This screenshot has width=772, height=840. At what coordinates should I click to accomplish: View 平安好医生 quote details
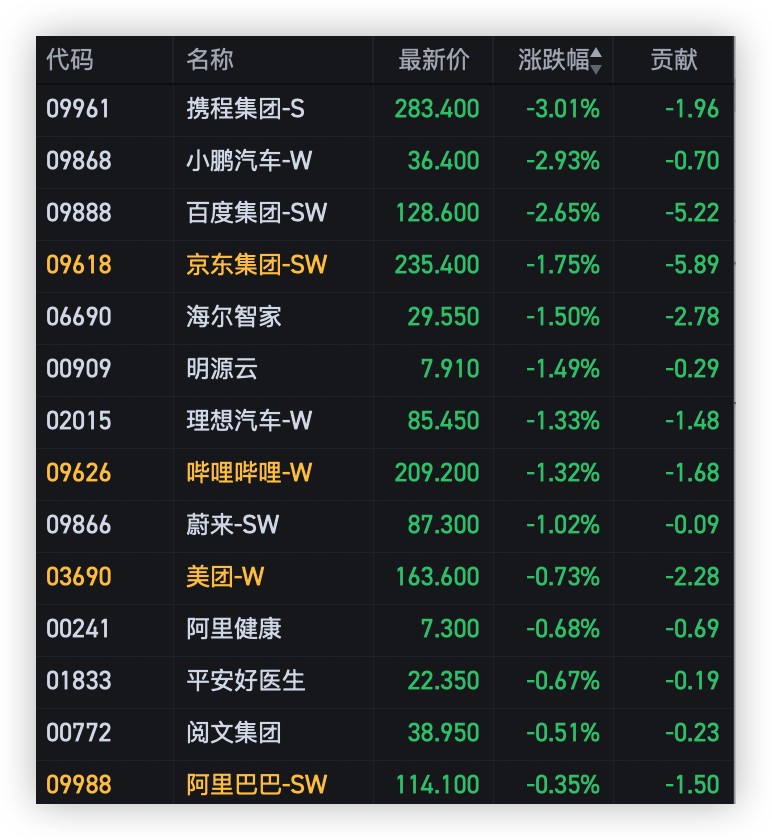[245, 681]
